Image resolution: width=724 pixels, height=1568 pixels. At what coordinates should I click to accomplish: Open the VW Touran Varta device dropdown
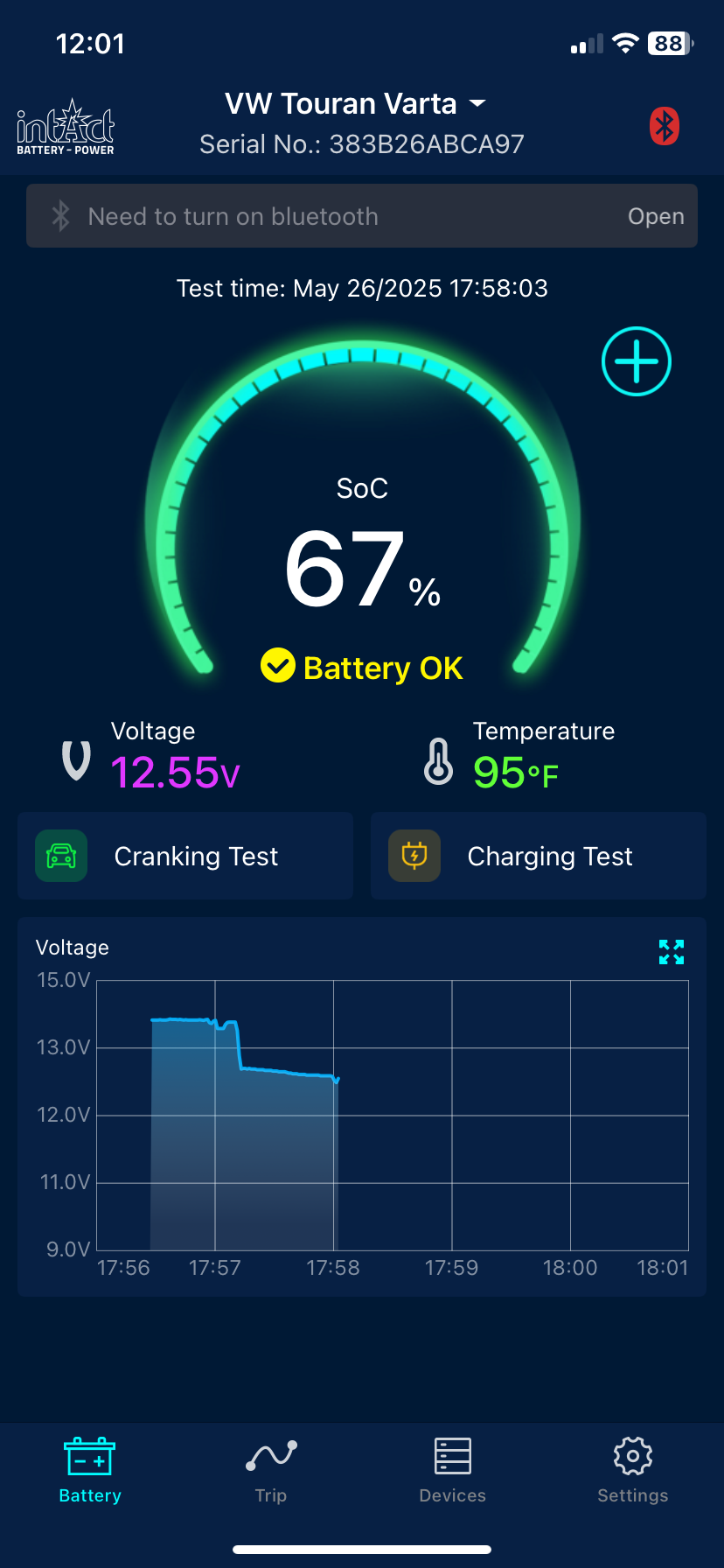coord(355,104)
